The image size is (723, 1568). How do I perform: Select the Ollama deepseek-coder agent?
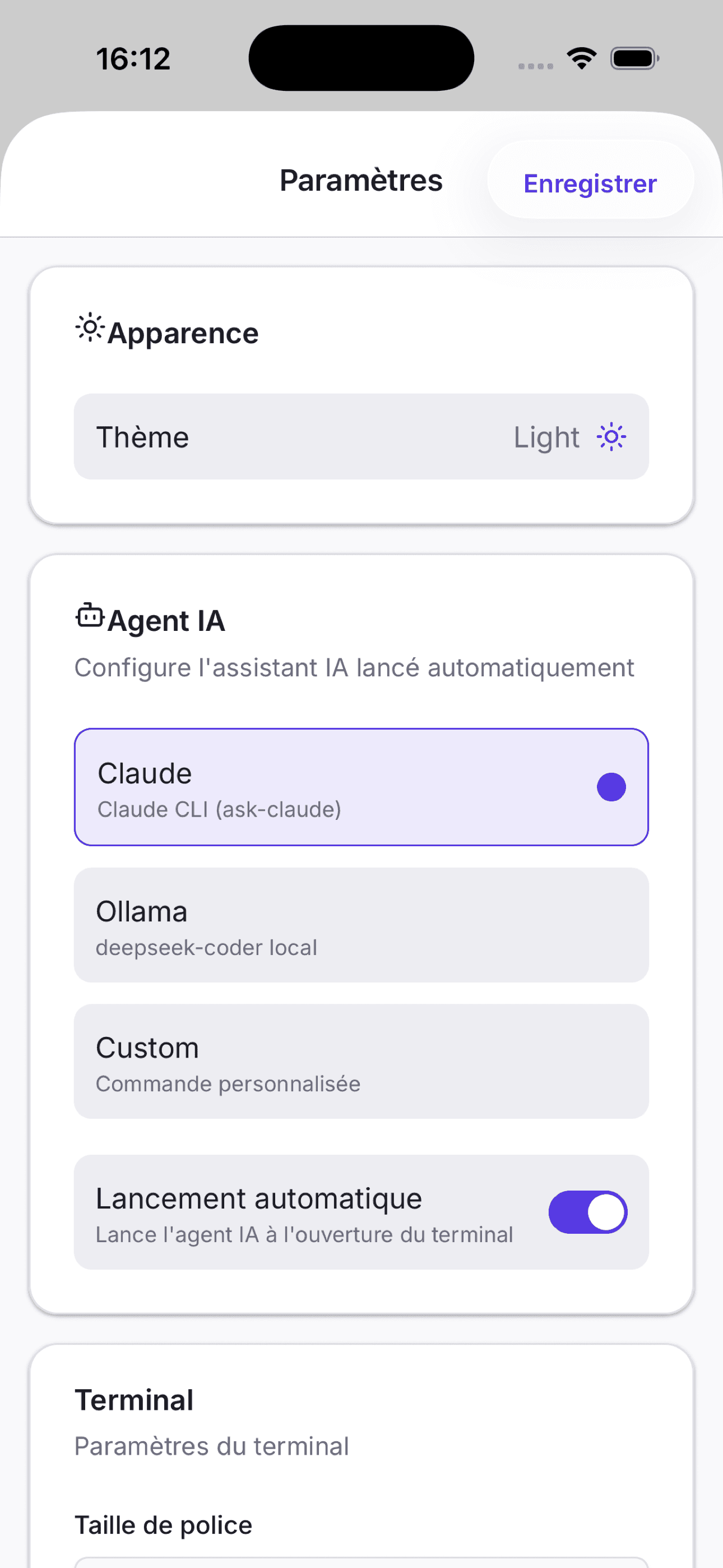point(361,925)
